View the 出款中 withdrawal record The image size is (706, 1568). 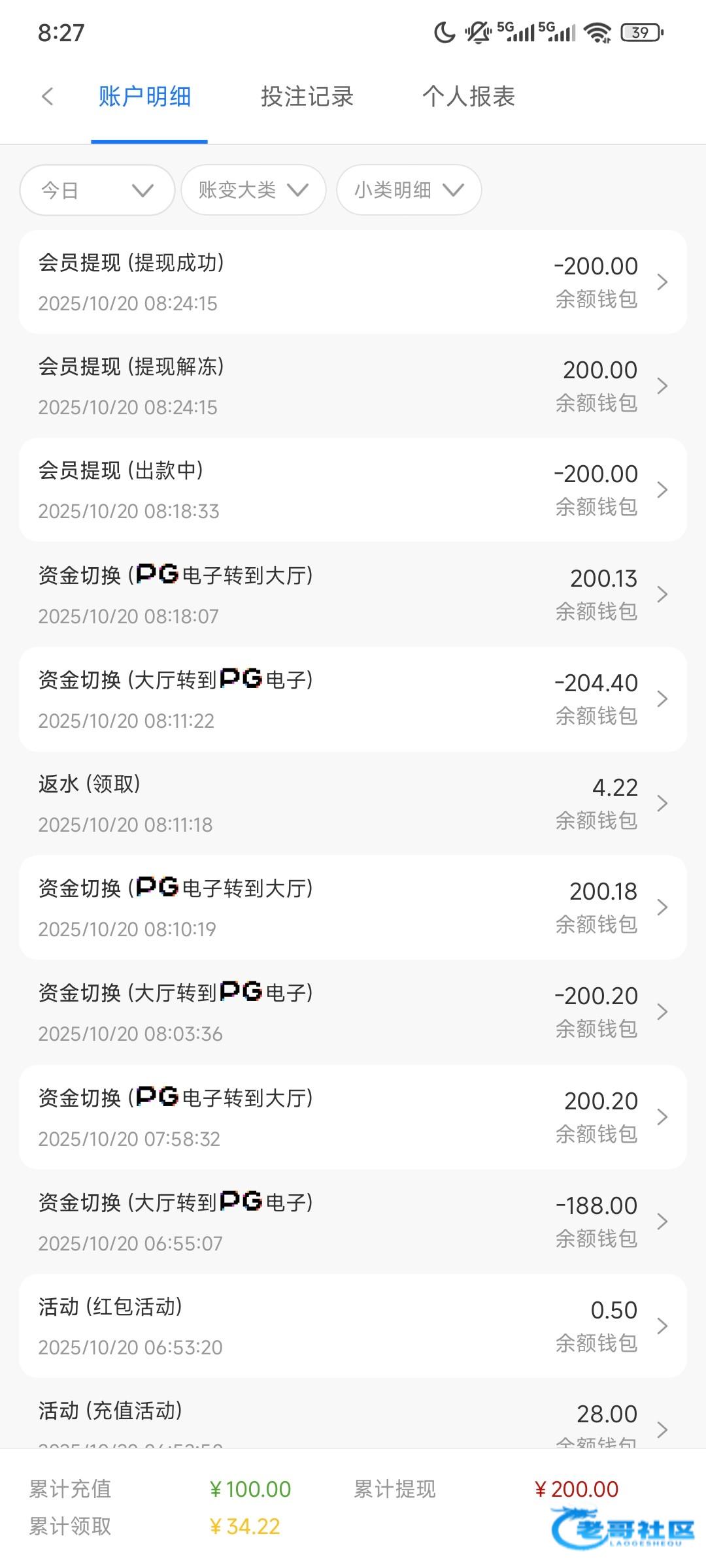[353, 490]
